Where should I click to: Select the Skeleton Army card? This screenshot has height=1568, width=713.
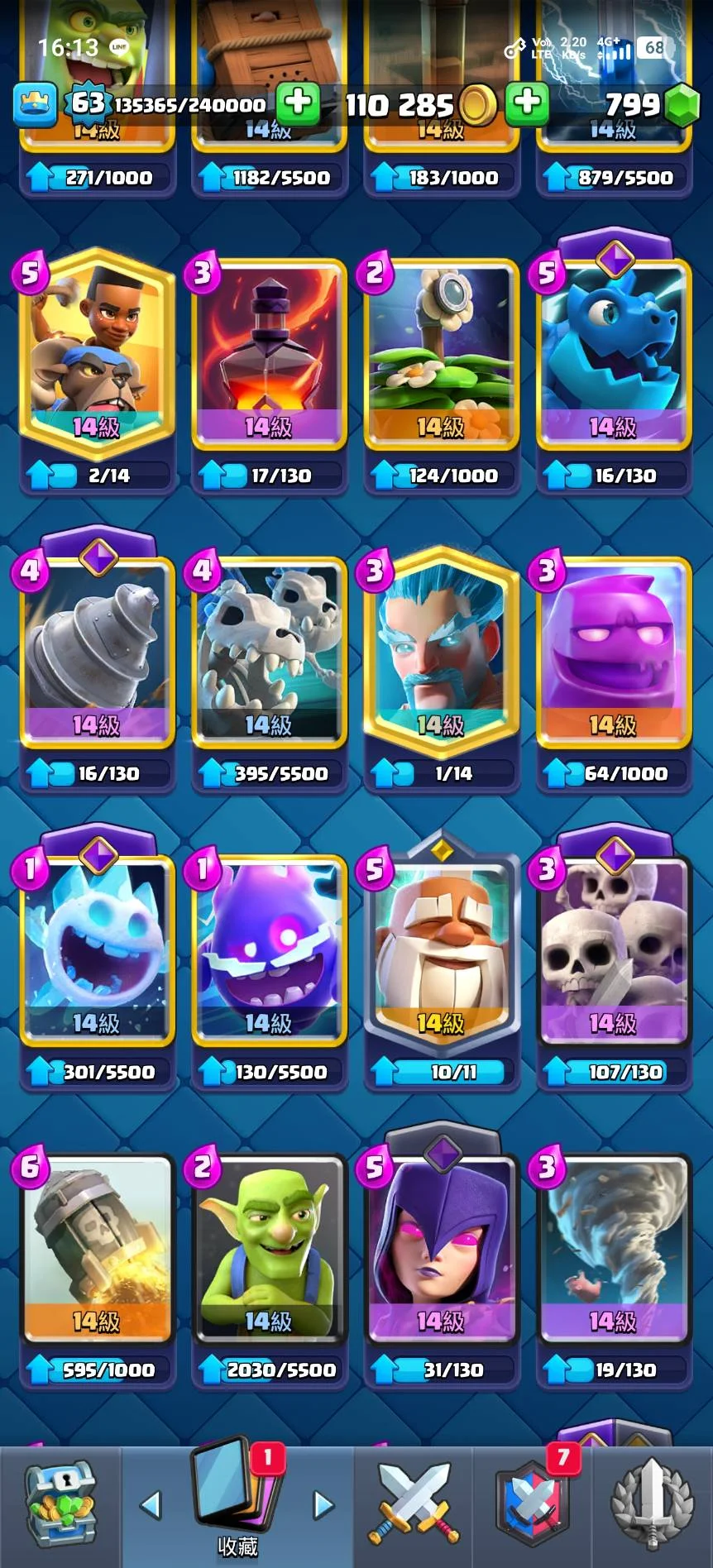[613, 951]
